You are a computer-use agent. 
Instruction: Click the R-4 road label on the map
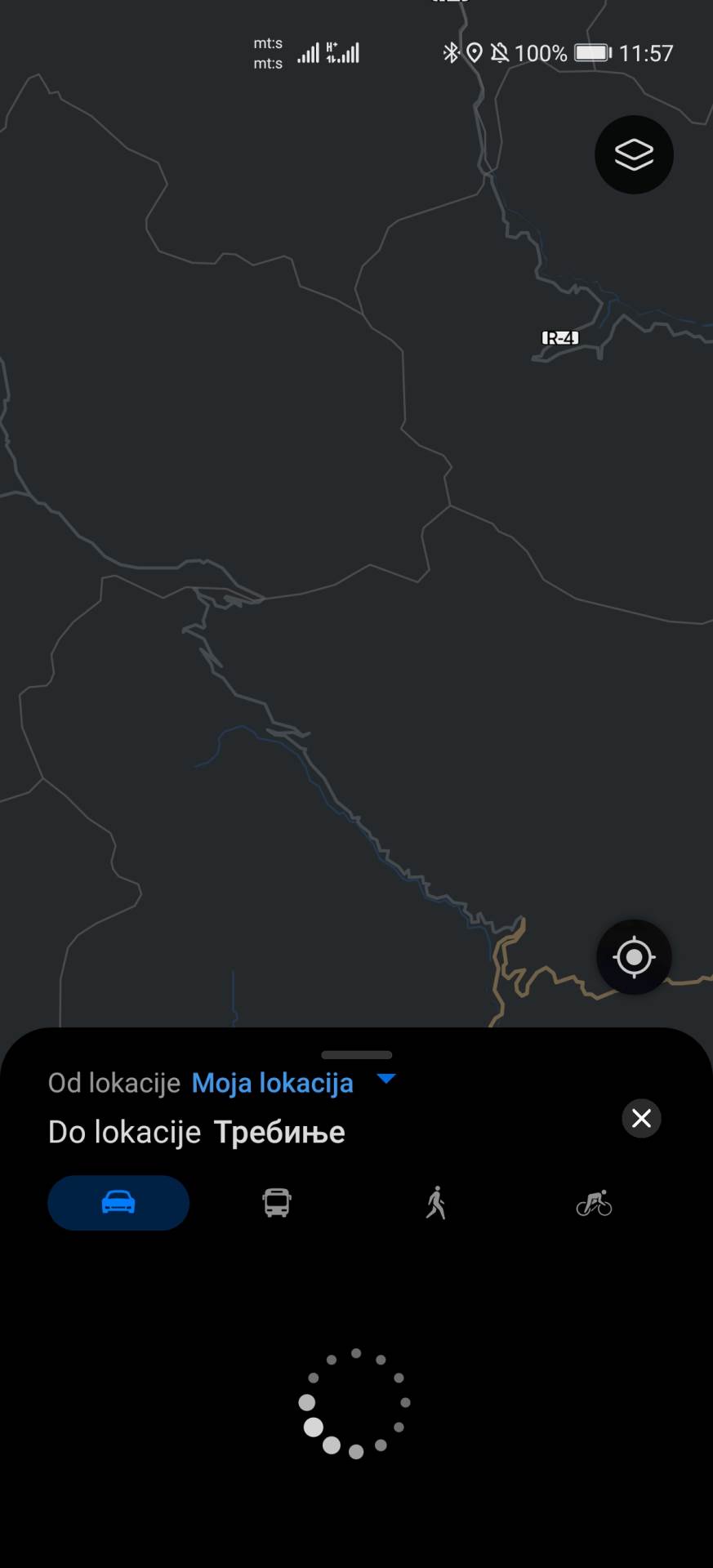560,337
